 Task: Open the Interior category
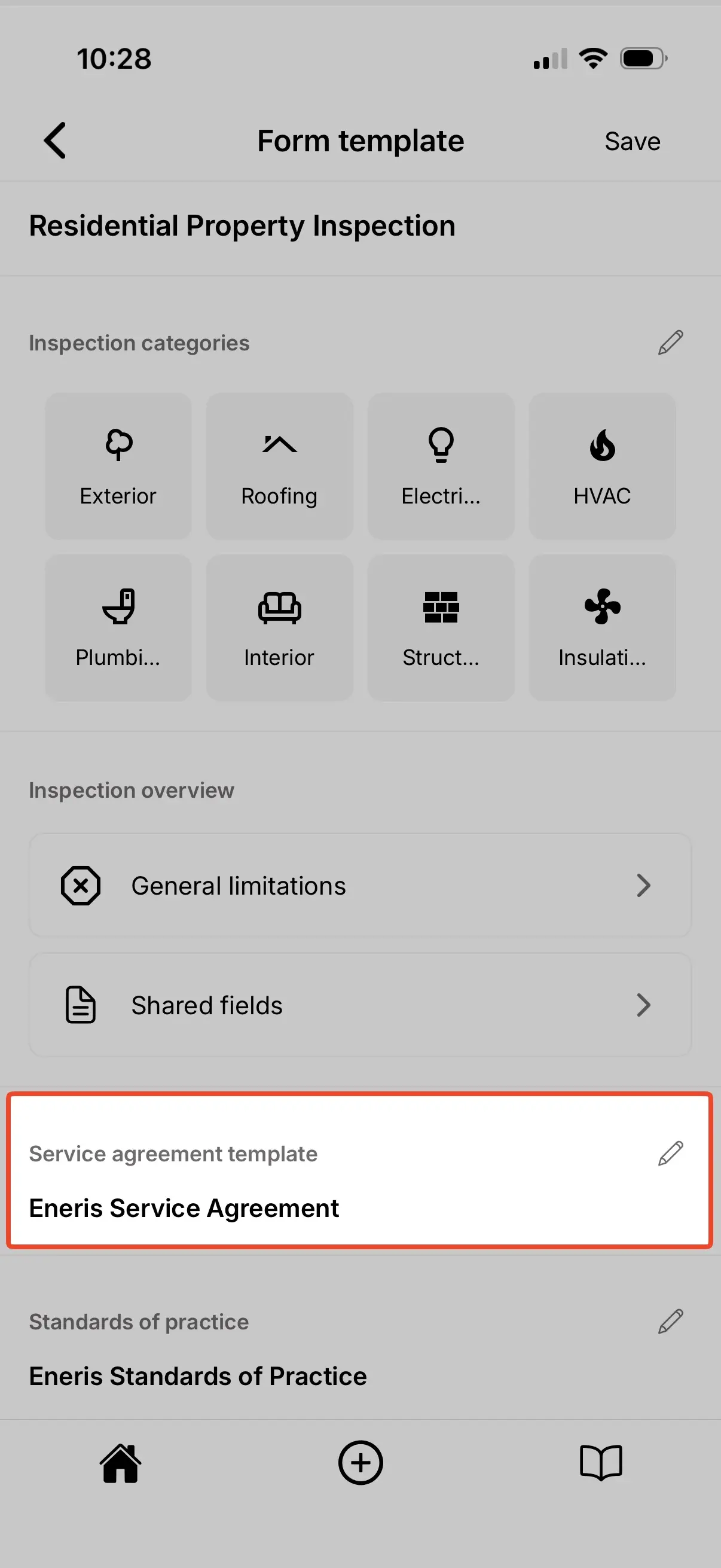279,627
